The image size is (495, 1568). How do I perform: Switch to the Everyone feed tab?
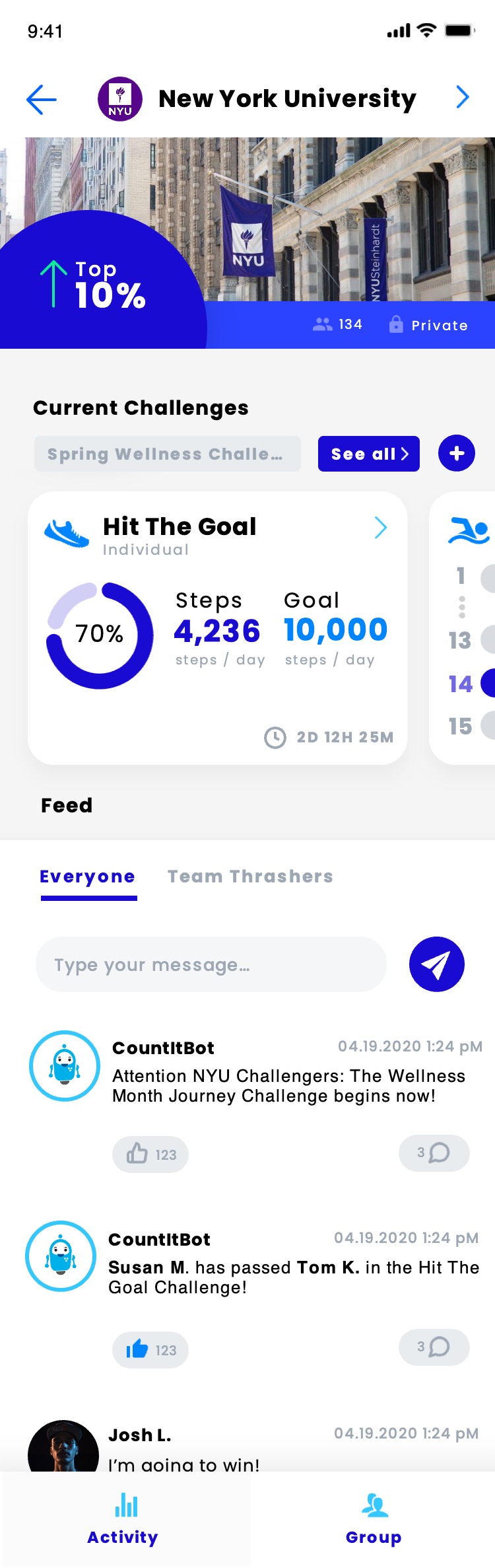click(88, 877)
